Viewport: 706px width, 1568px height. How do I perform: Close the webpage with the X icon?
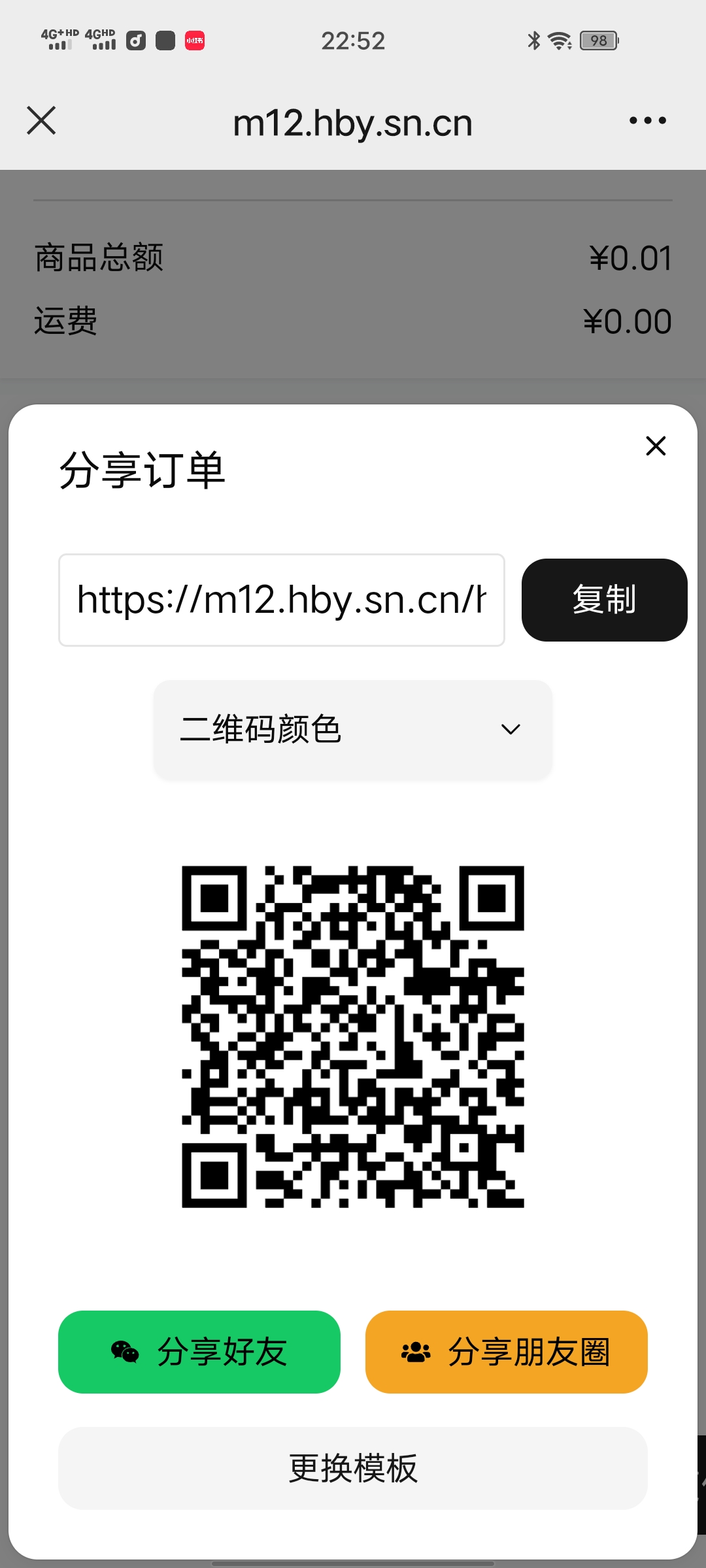(x=41, y=121)
